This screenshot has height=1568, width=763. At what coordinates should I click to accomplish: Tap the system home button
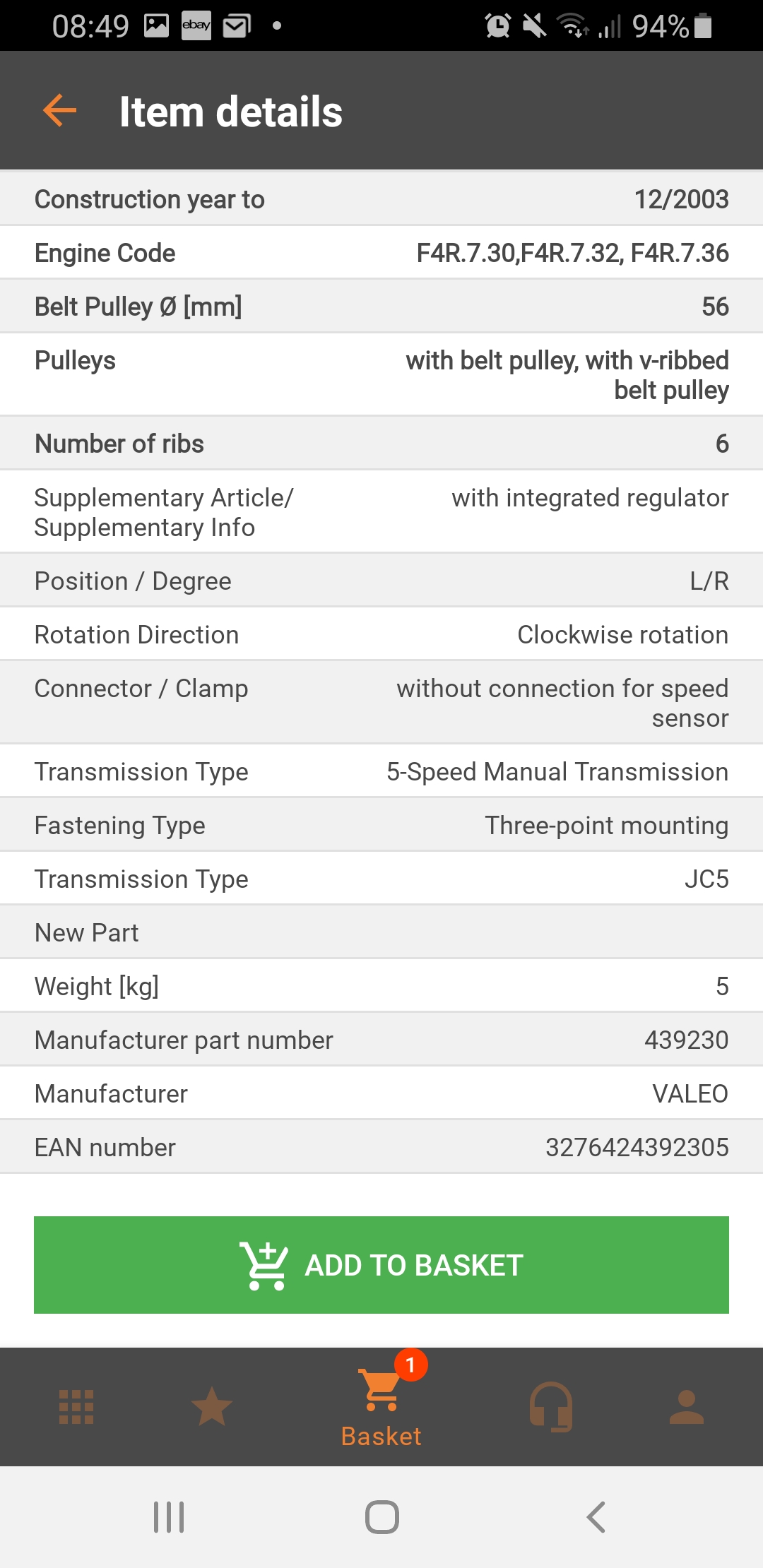pos(381,1516)
